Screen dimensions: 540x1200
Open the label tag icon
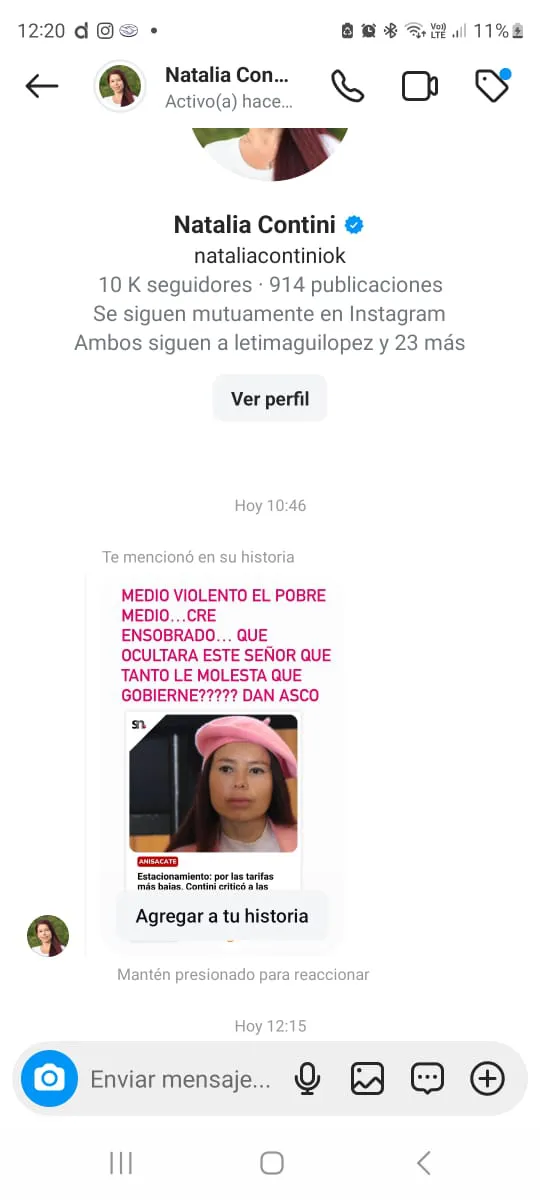click(493, 86)
